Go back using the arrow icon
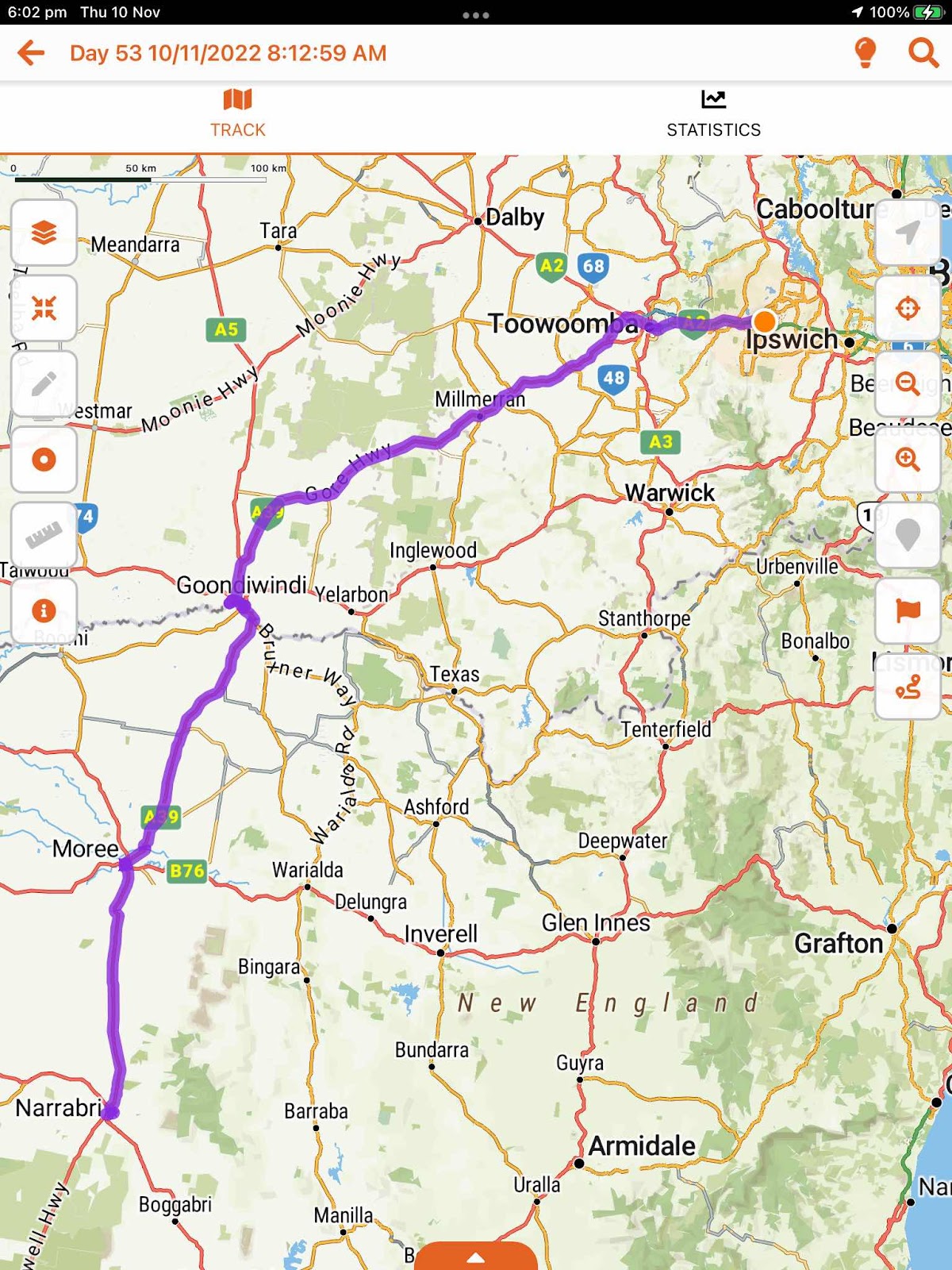952x1270 pixels. coord(31,53)
